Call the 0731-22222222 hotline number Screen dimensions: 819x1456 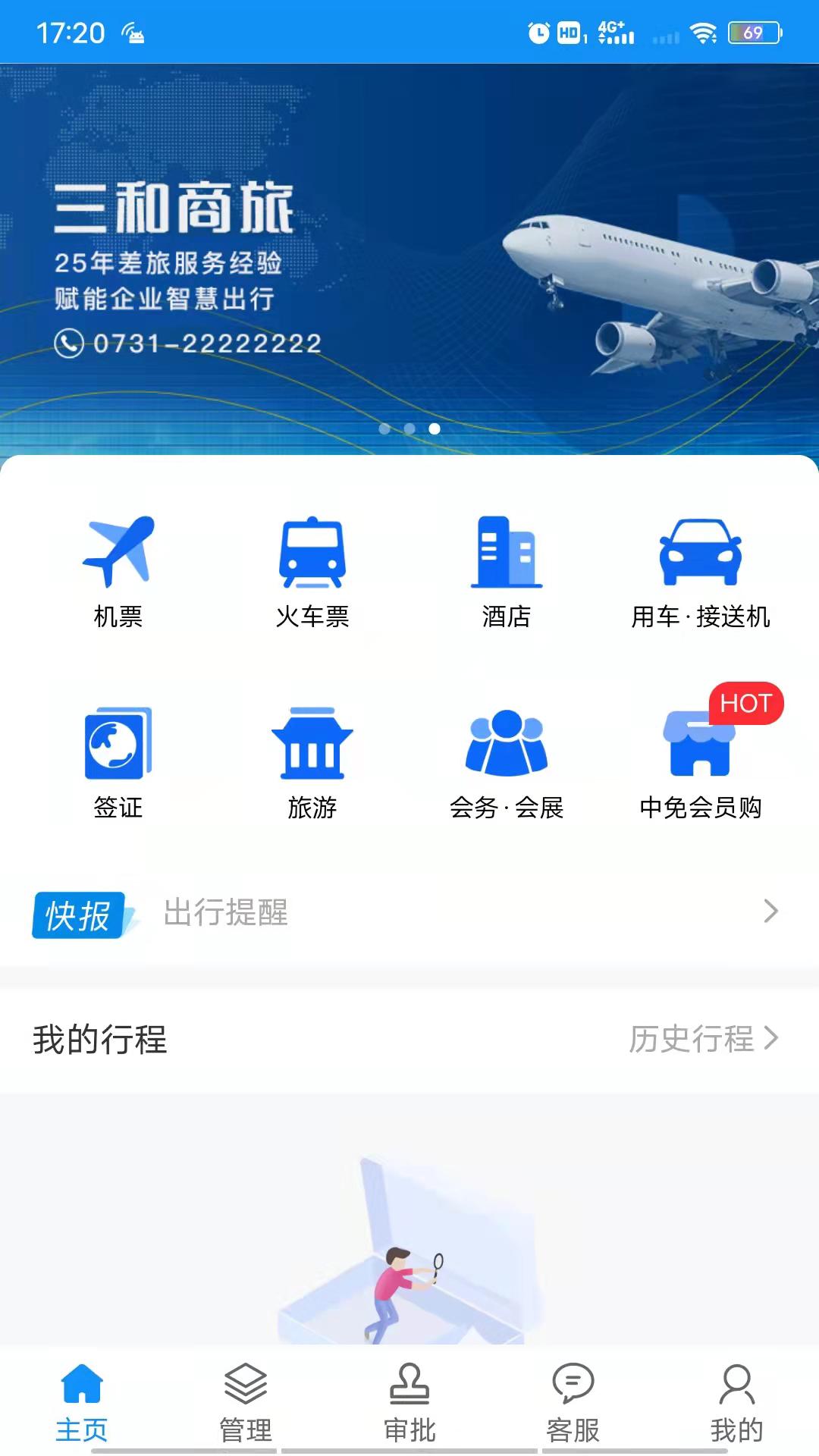[190, 343]
